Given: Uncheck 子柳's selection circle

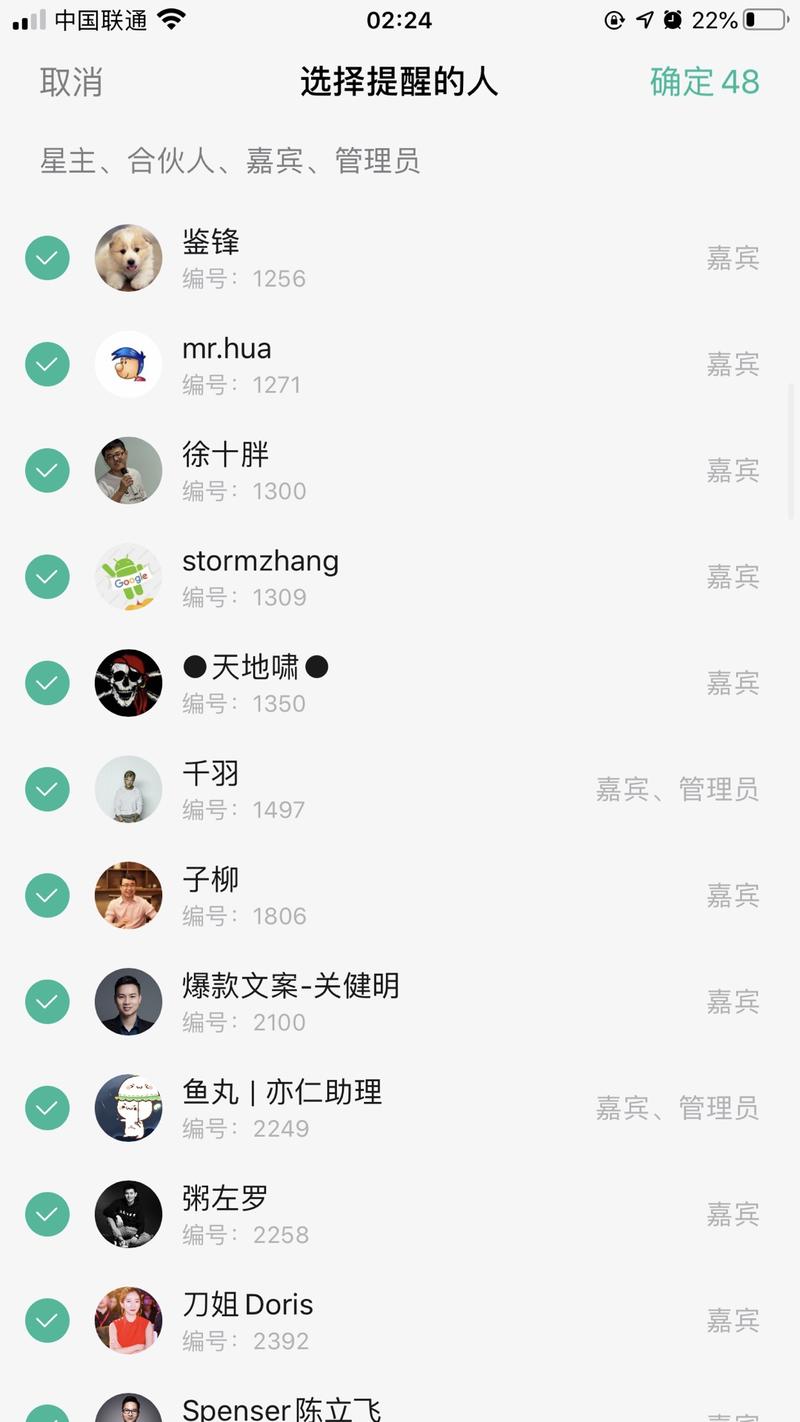Looking at the screenshot, I should tap(47, 895).
